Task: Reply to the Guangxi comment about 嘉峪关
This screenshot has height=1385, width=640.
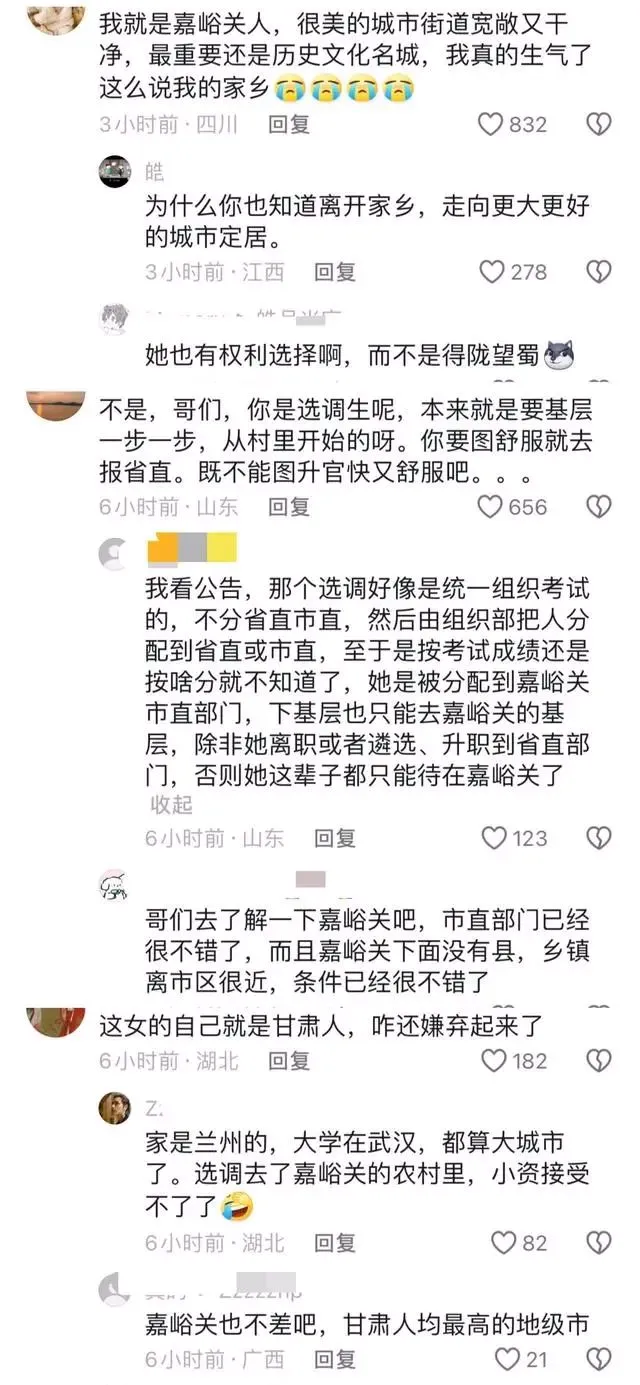Action: (335, 1360)
